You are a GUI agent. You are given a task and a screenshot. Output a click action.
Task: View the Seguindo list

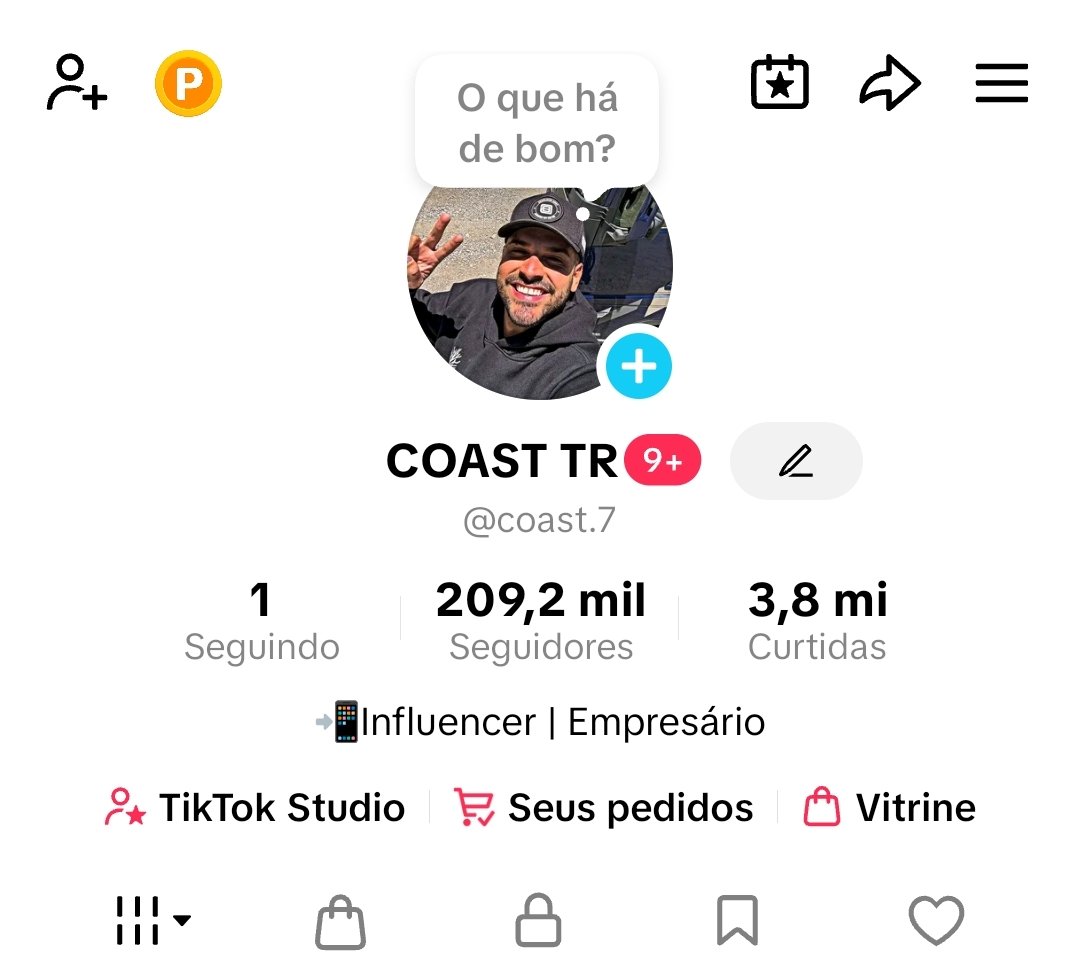coord(261,621)
